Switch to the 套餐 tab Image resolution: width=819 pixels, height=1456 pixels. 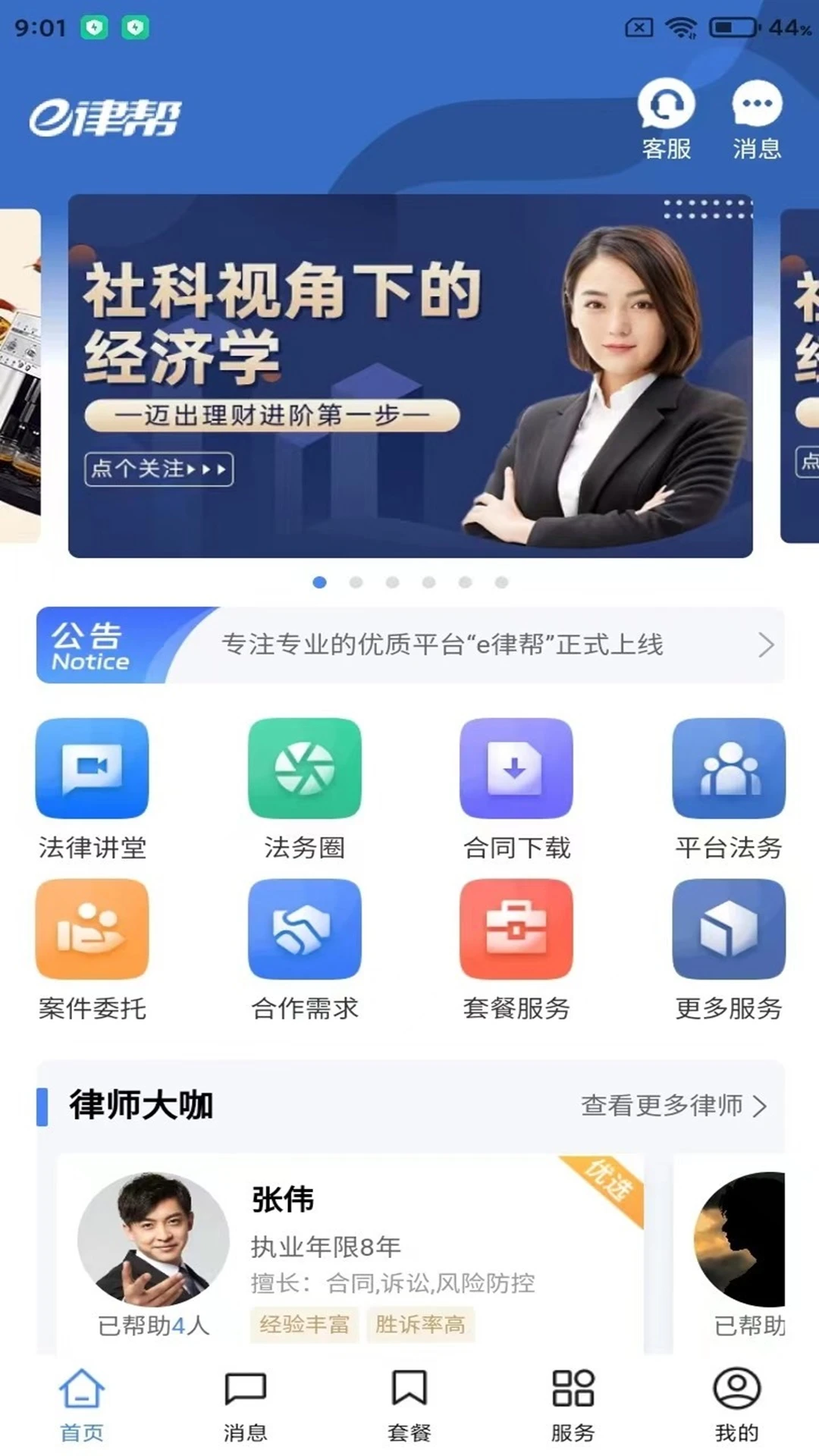point(409,1404)
